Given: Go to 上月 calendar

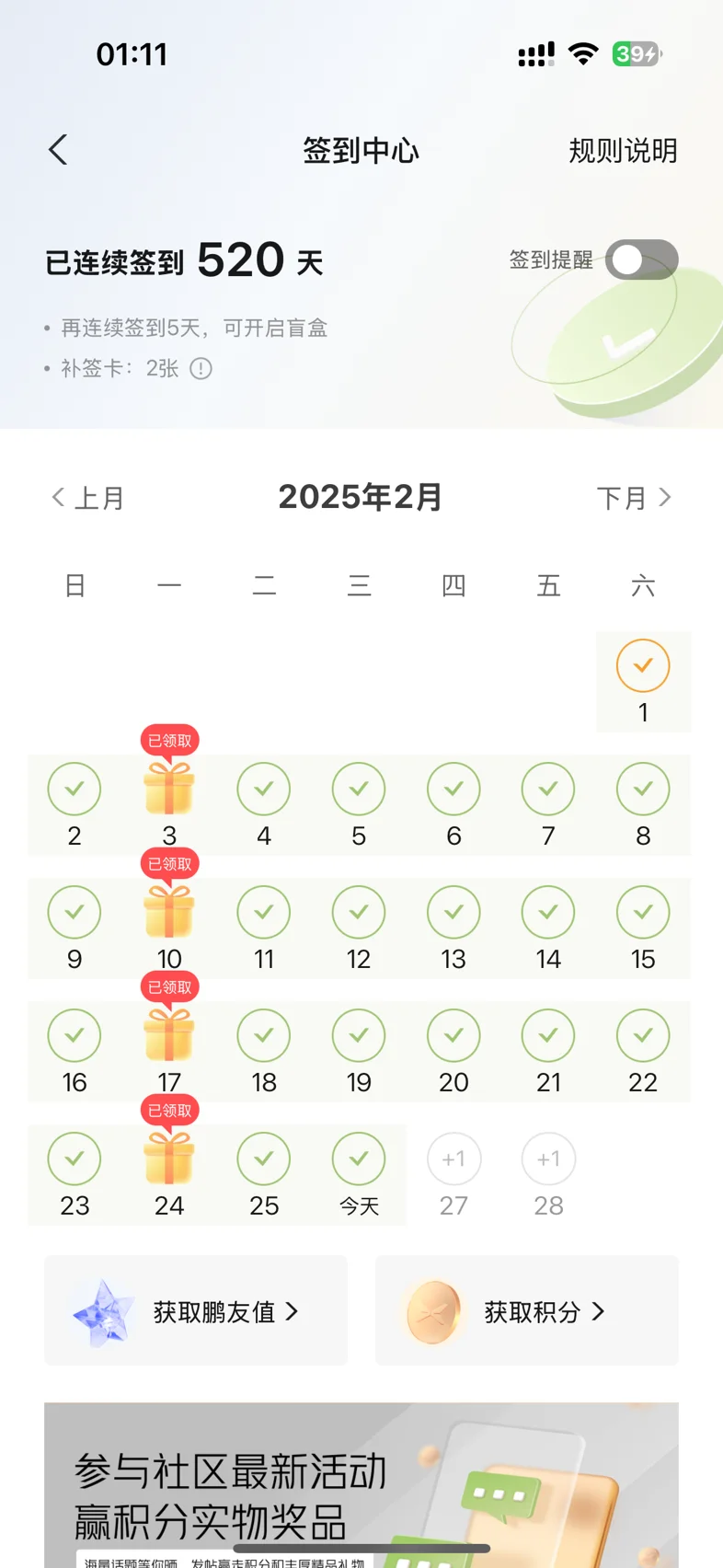Looking at the screenshot, I should tap(88, 498).
